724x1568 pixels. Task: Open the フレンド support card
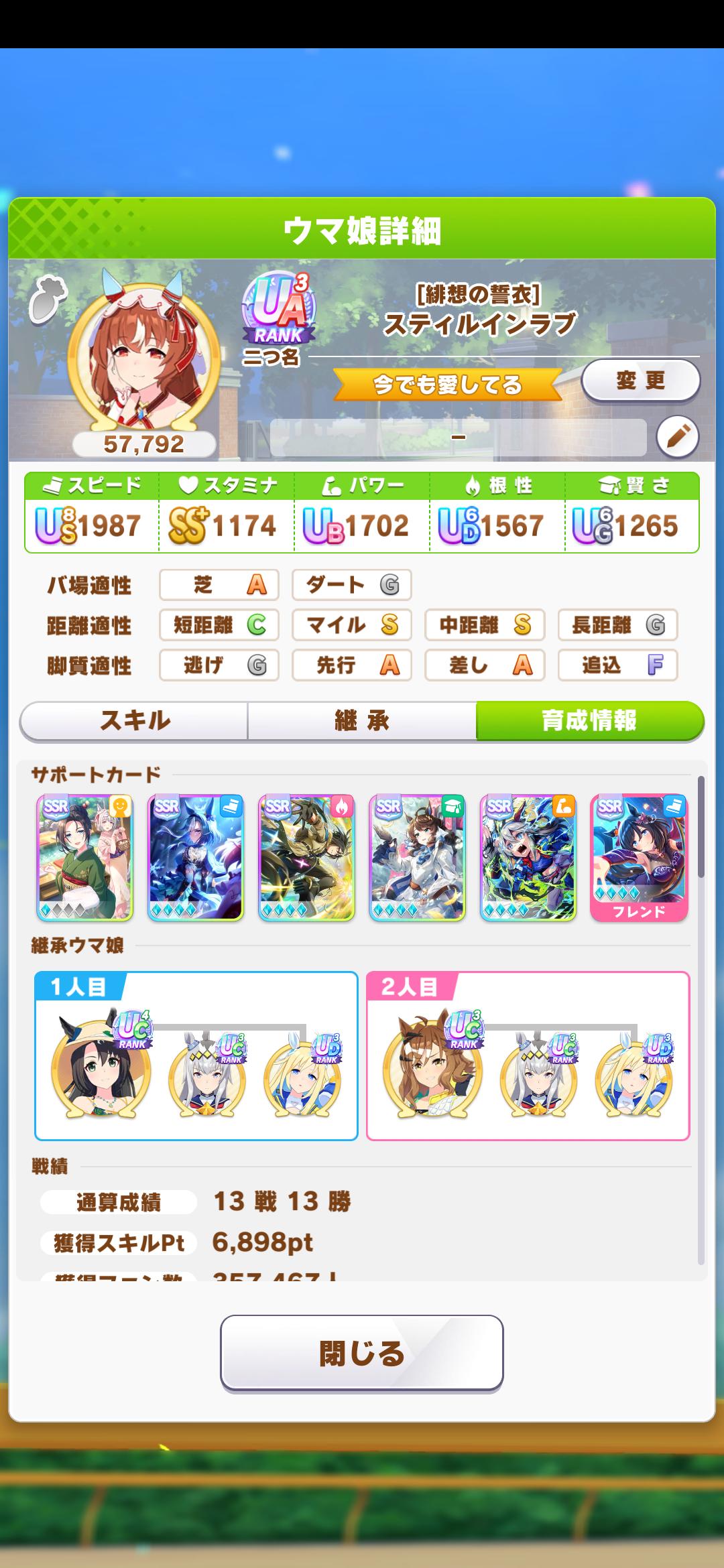coord(639,857)
